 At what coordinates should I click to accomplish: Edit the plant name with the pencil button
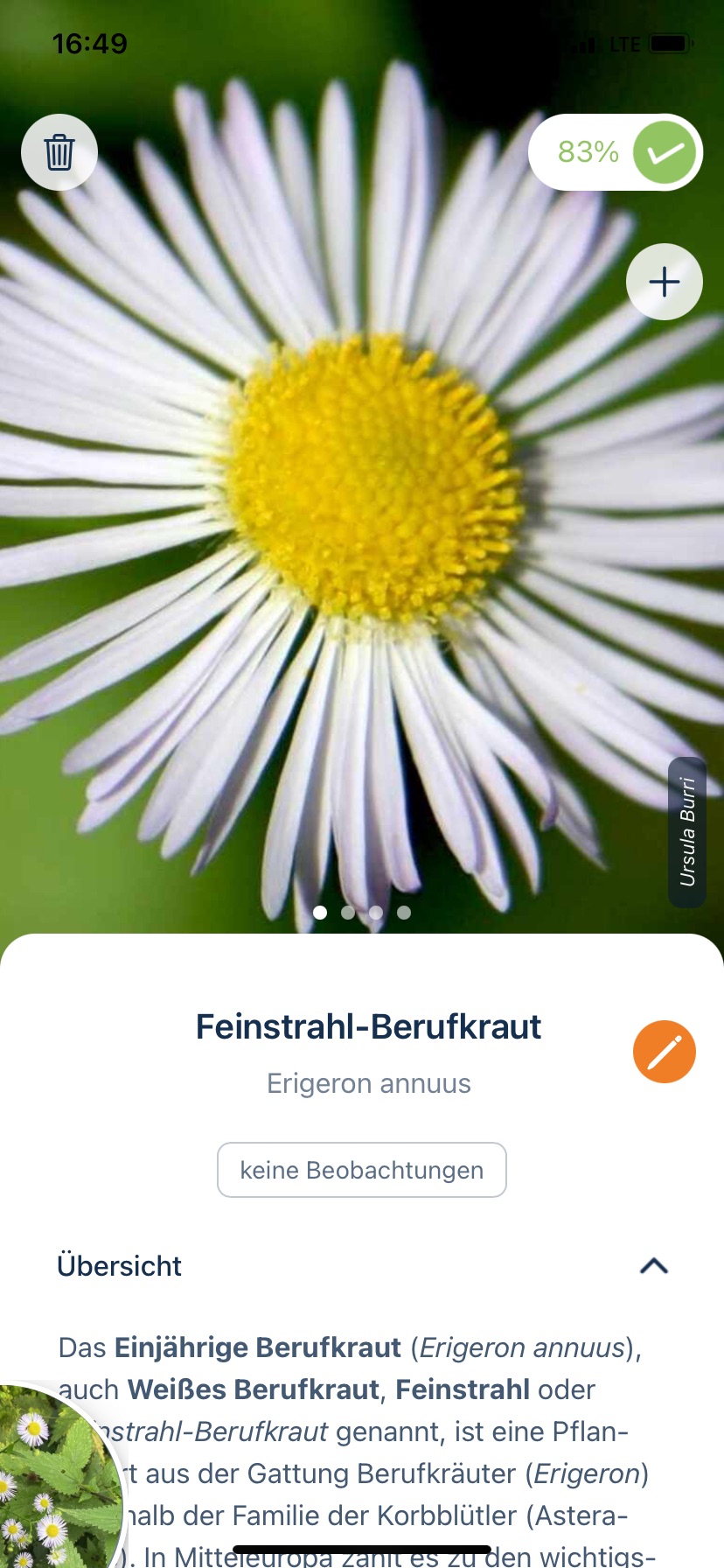click(x=665, y=1052)
